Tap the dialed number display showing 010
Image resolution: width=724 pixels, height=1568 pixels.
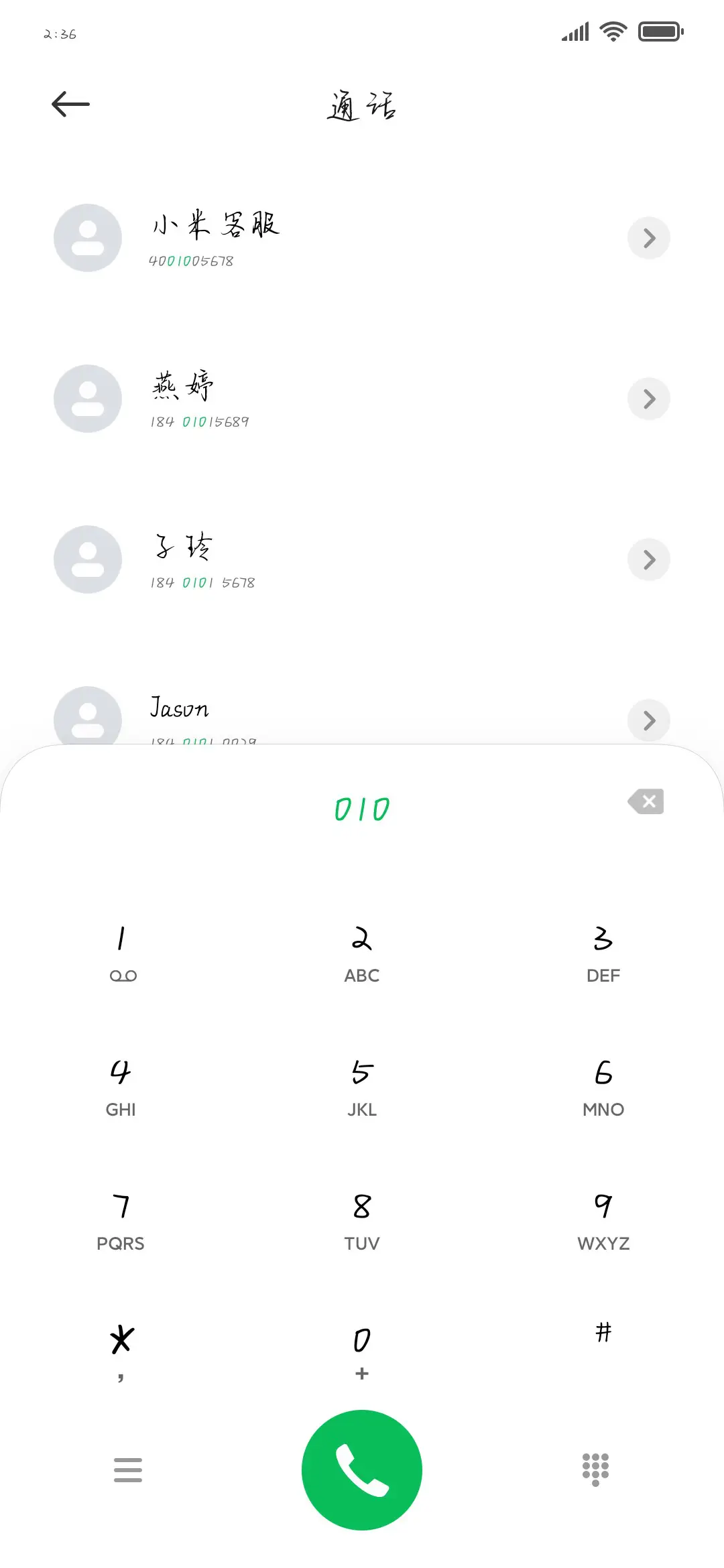coord(361,809)
